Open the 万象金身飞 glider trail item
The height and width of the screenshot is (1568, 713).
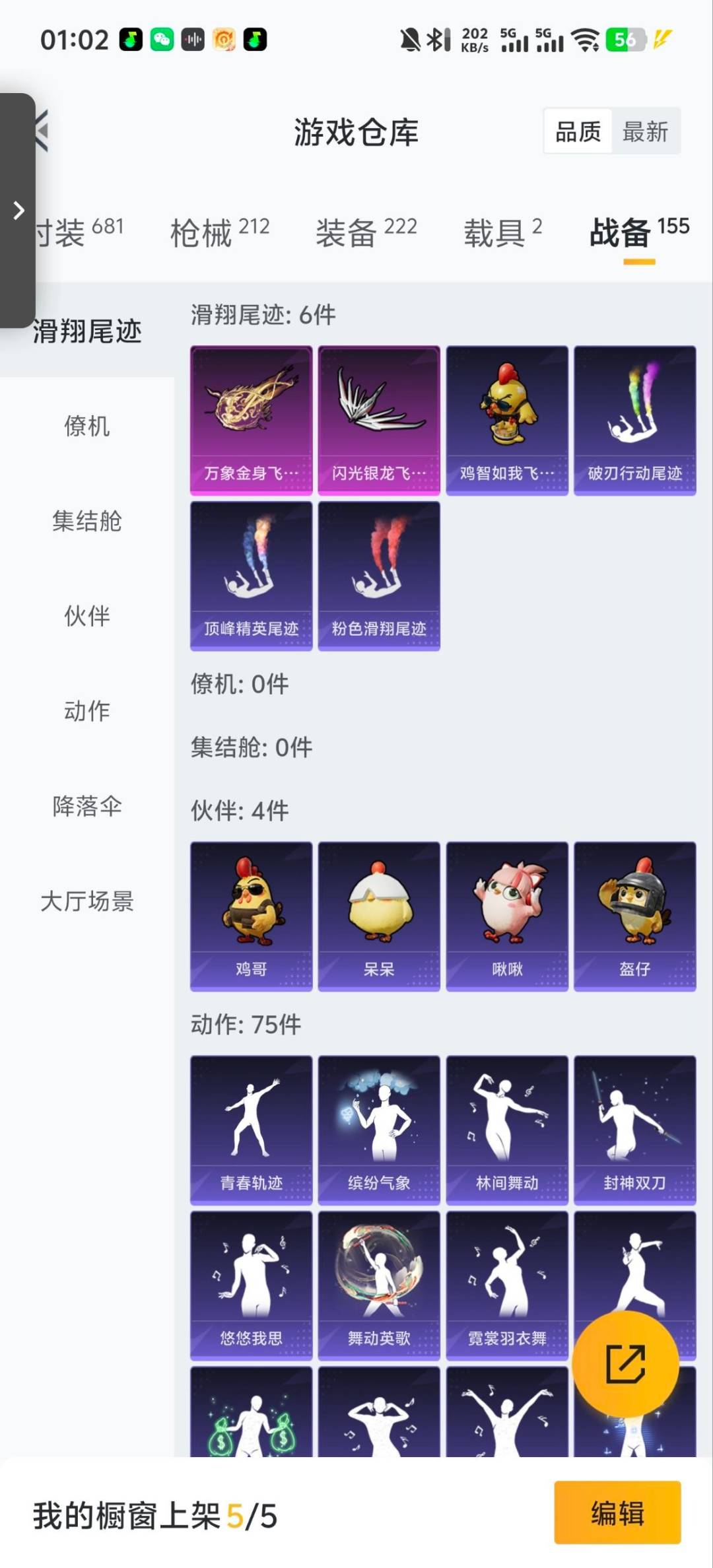(251, 417)
